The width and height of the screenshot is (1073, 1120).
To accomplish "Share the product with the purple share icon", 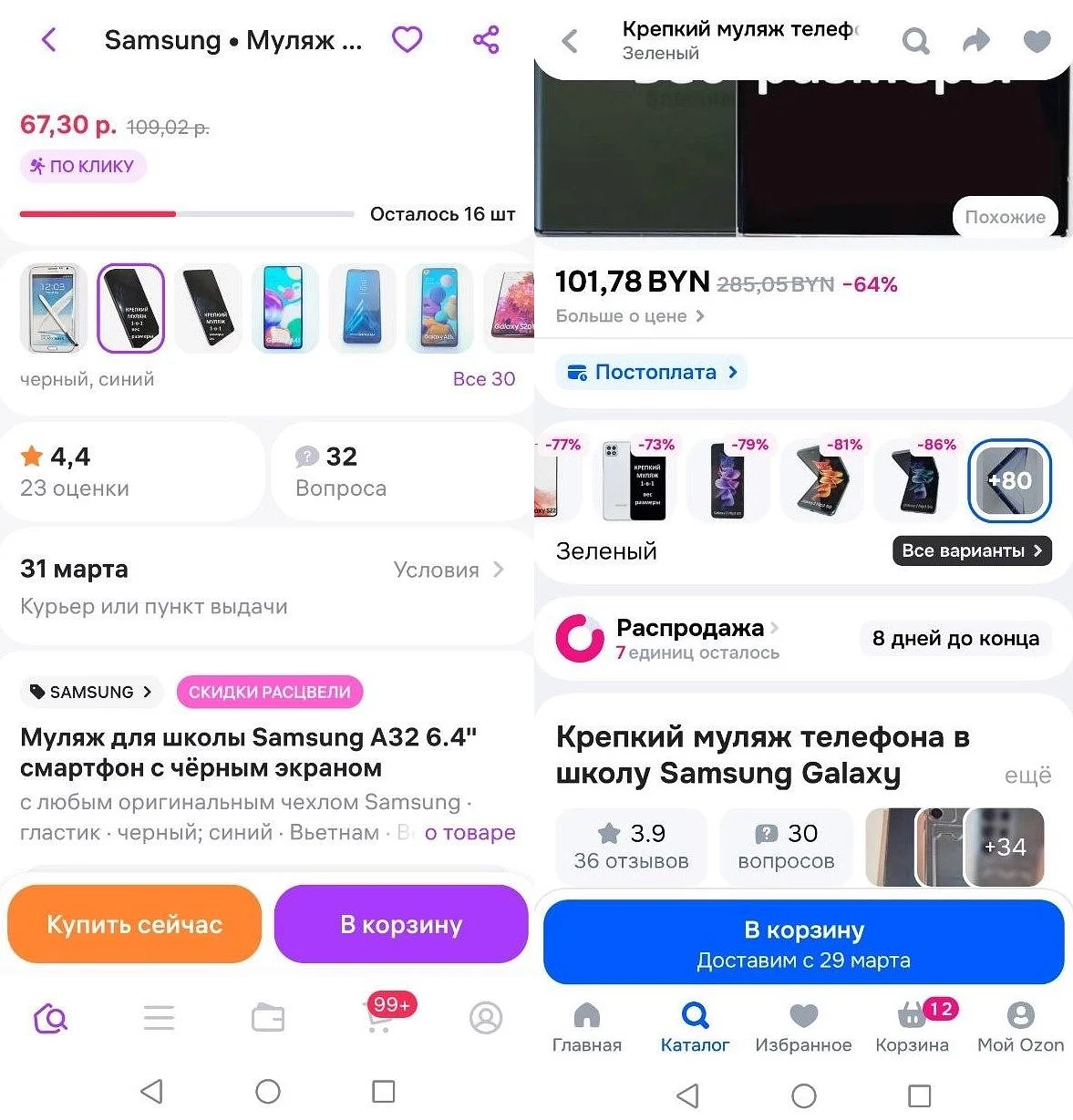I will click(486, 39).
